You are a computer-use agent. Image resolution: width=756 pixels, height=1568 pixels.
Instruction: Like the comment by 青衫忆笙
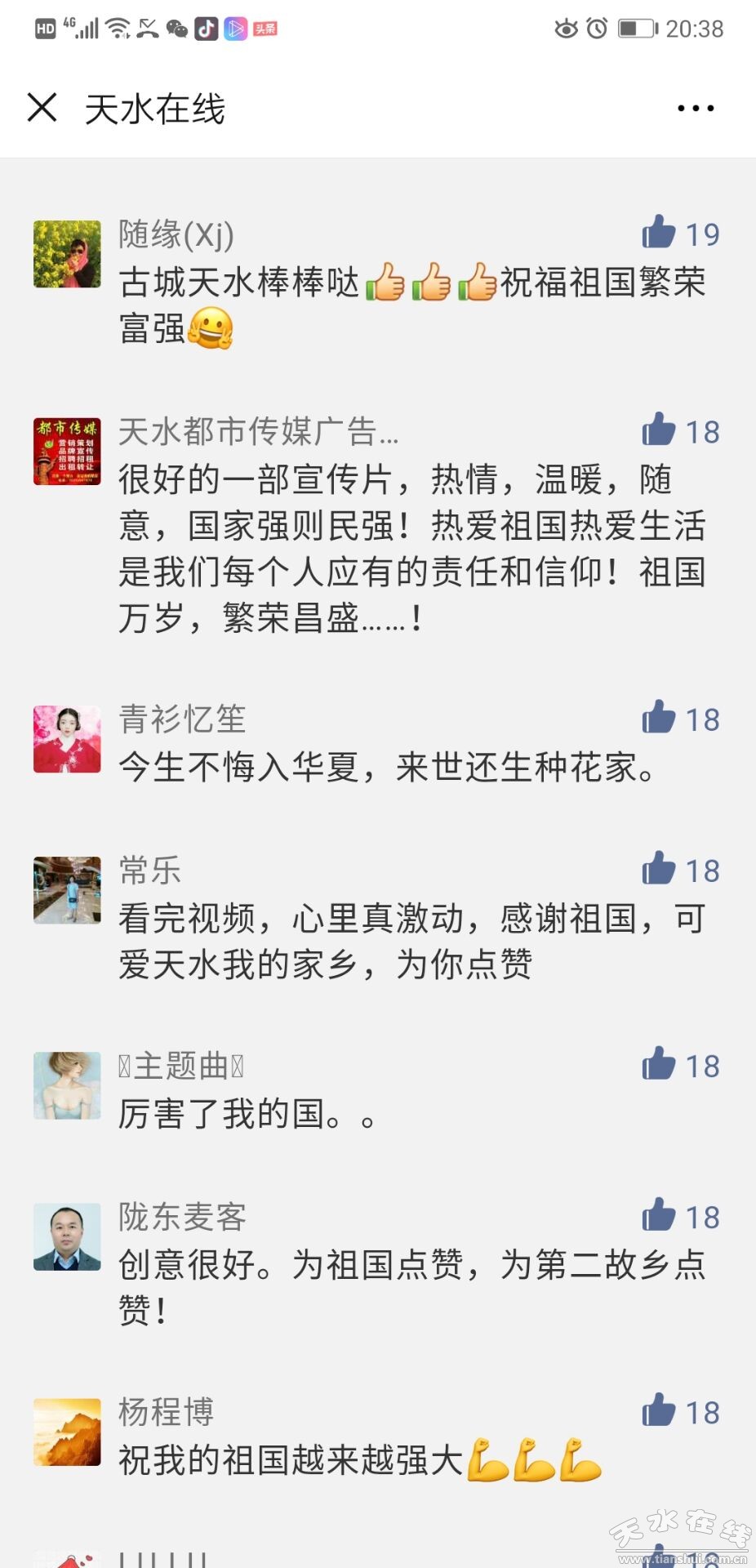(660, 718)
